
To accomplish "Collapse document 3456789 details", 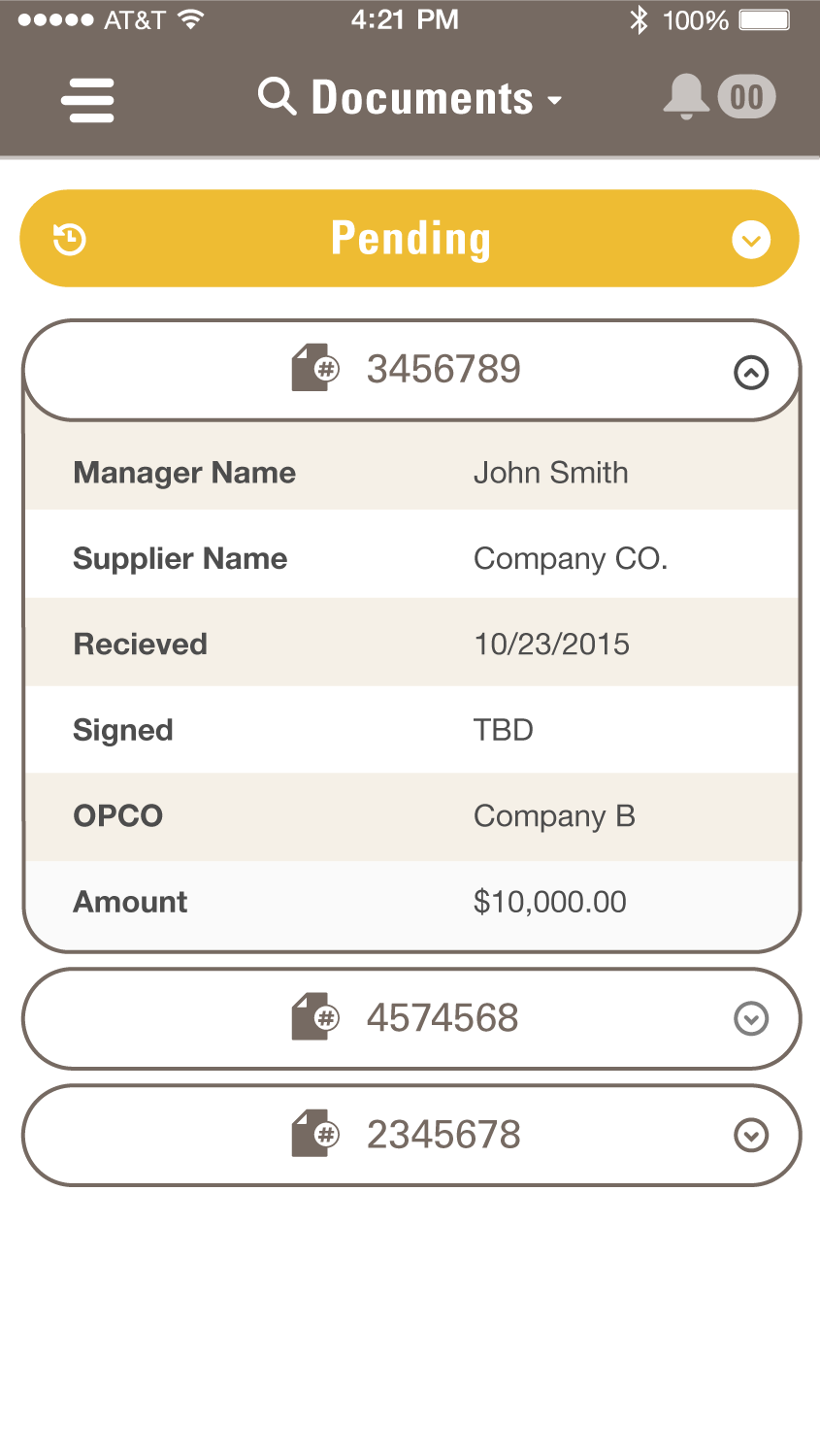I will click(751, 372).
